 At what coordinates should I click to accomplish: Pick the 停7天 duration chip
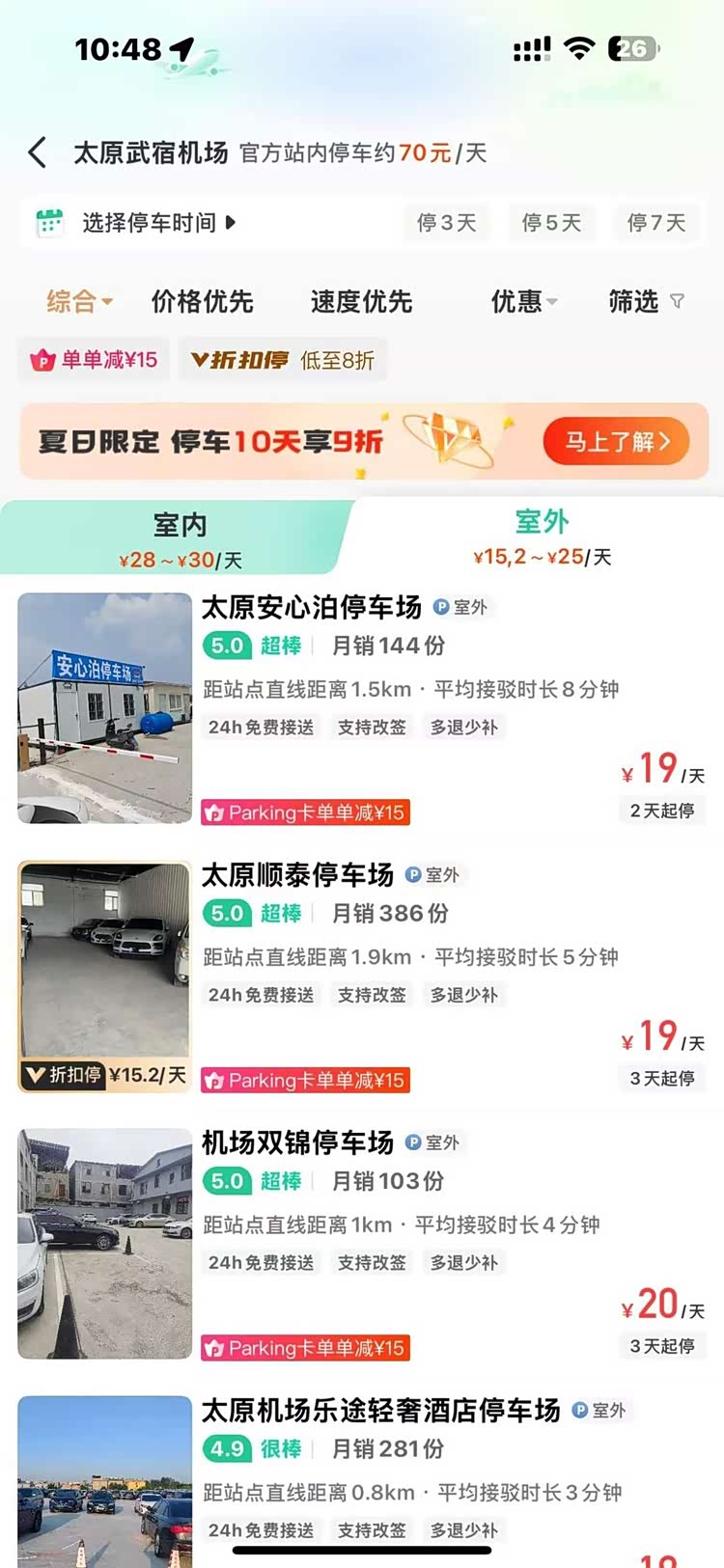656,223
